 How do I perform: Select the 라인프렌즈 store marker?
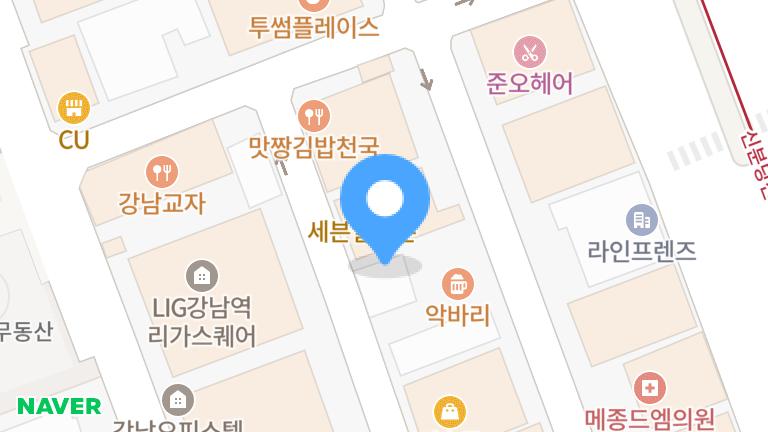pyautogui.click(x=641, y=219)
